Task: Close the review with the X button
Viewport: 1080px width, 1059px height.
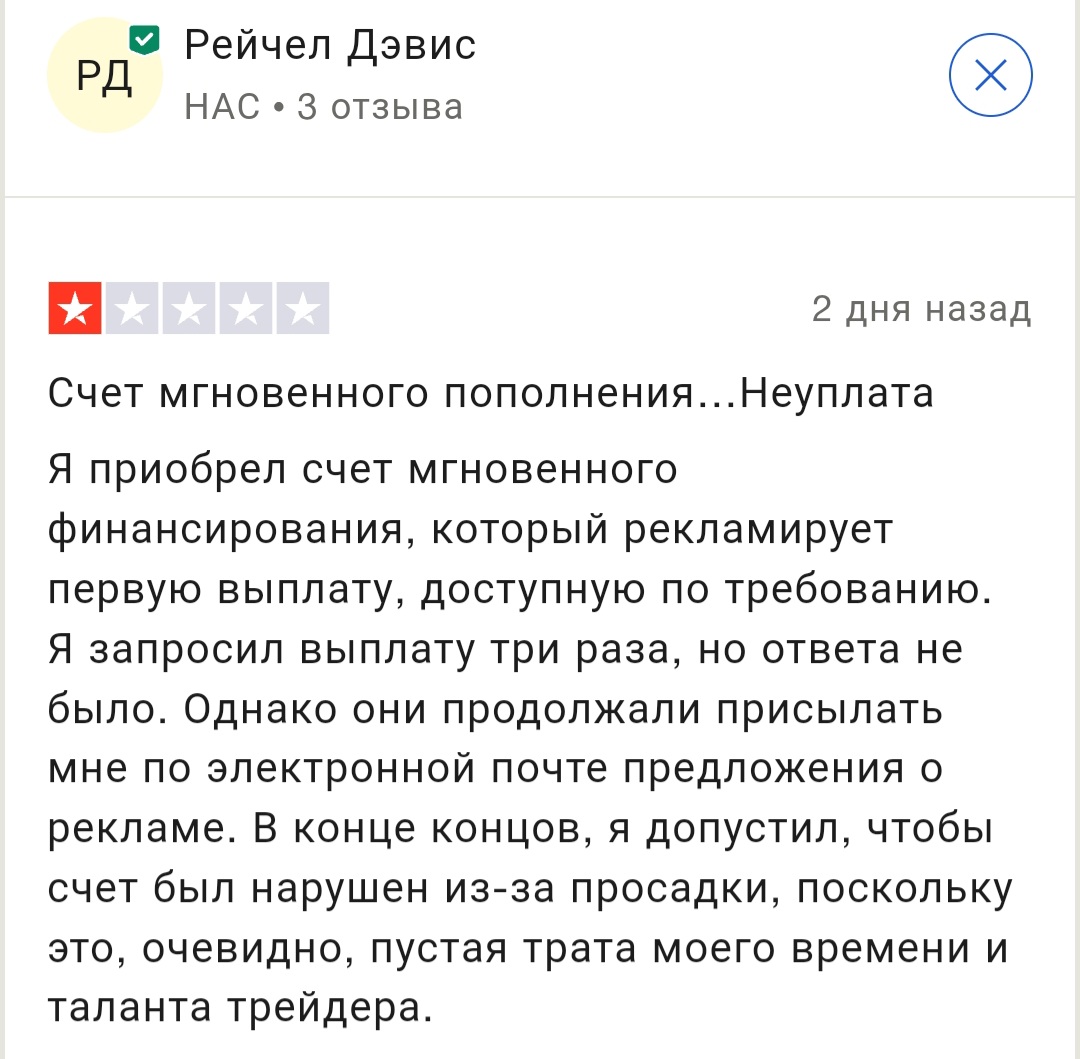Action: tap(990, 76)
